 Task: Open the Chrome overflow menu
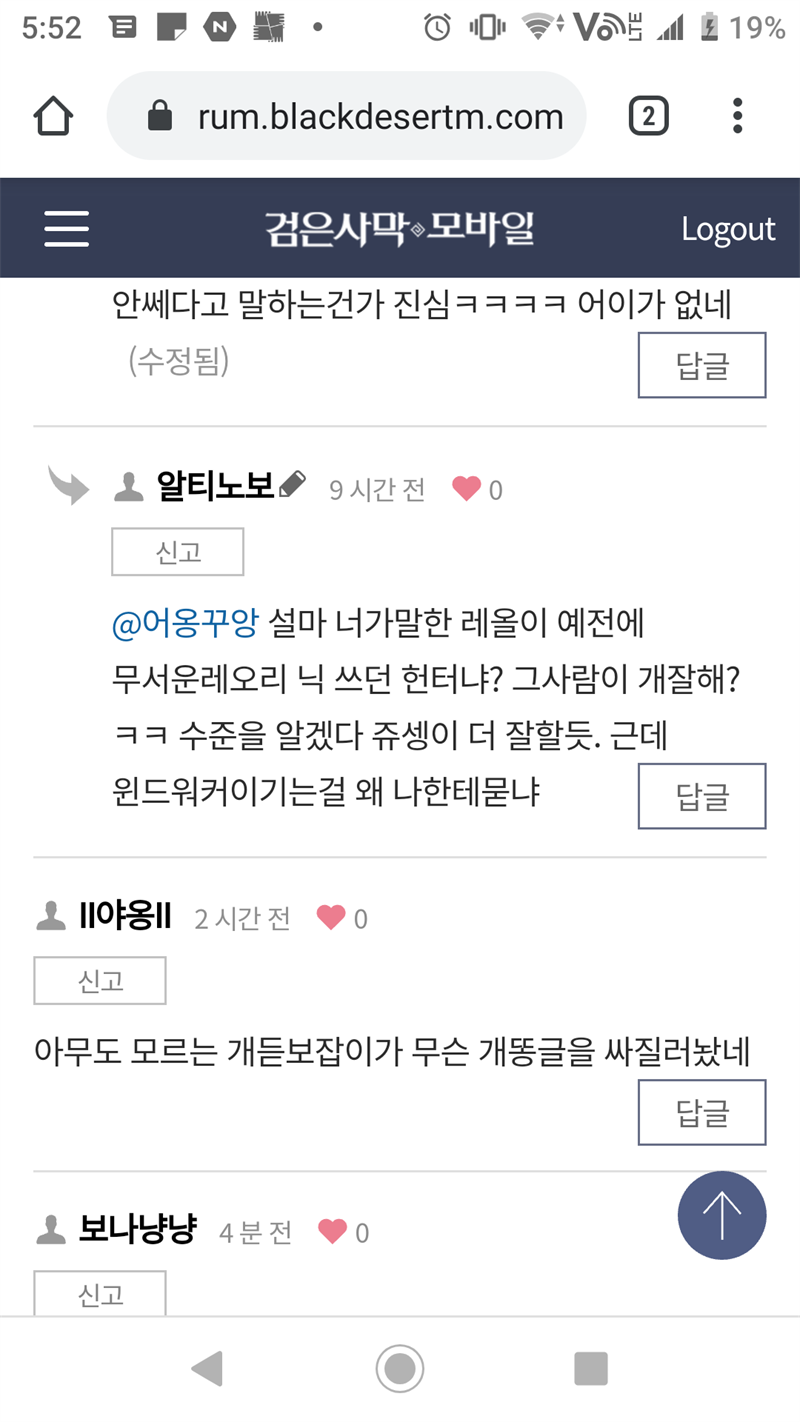[x=738, y=117]
